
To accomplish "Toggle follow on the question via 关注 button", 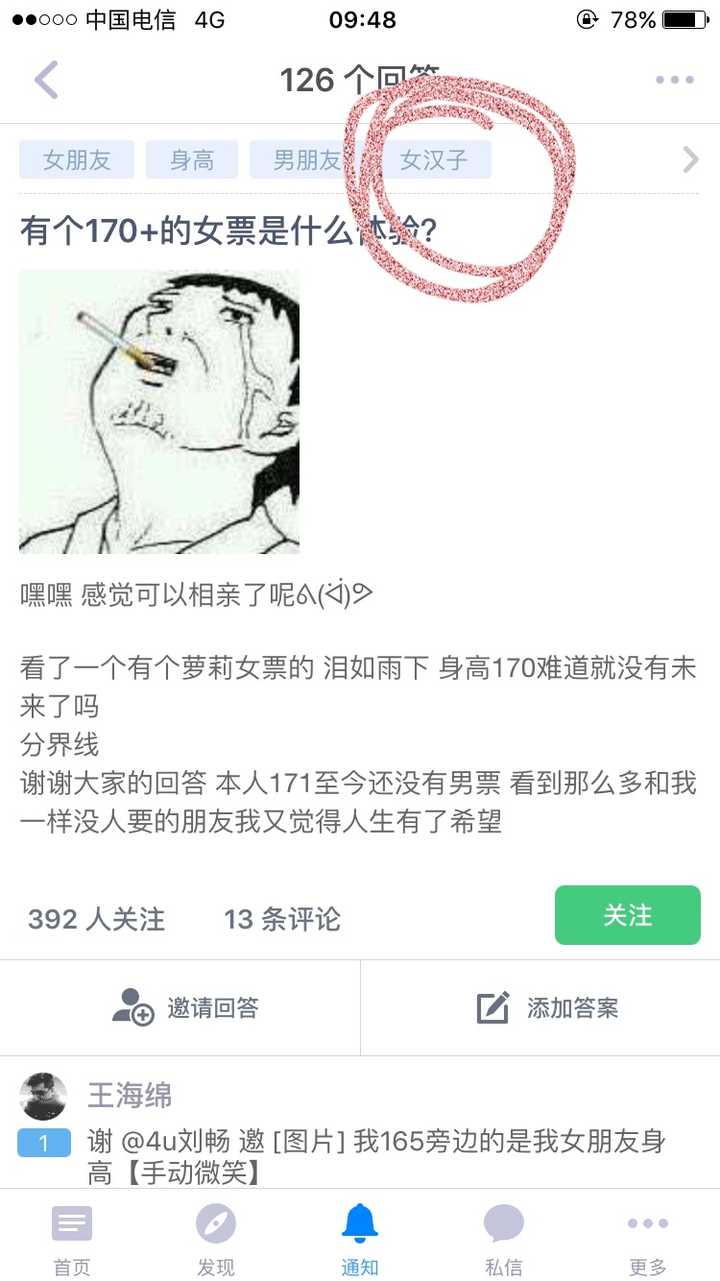I will click(627, 915).
